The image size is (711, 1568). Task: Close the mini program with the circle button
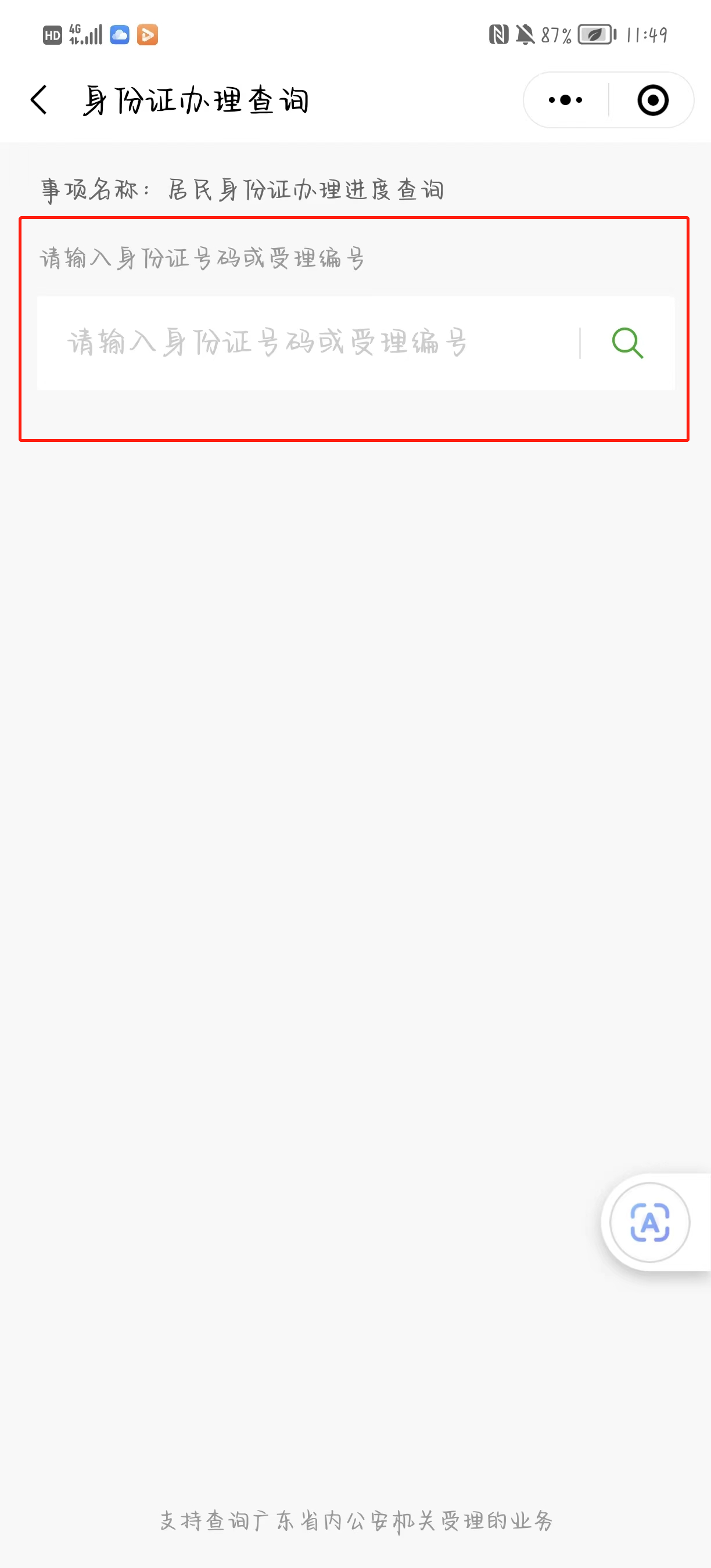652,100
